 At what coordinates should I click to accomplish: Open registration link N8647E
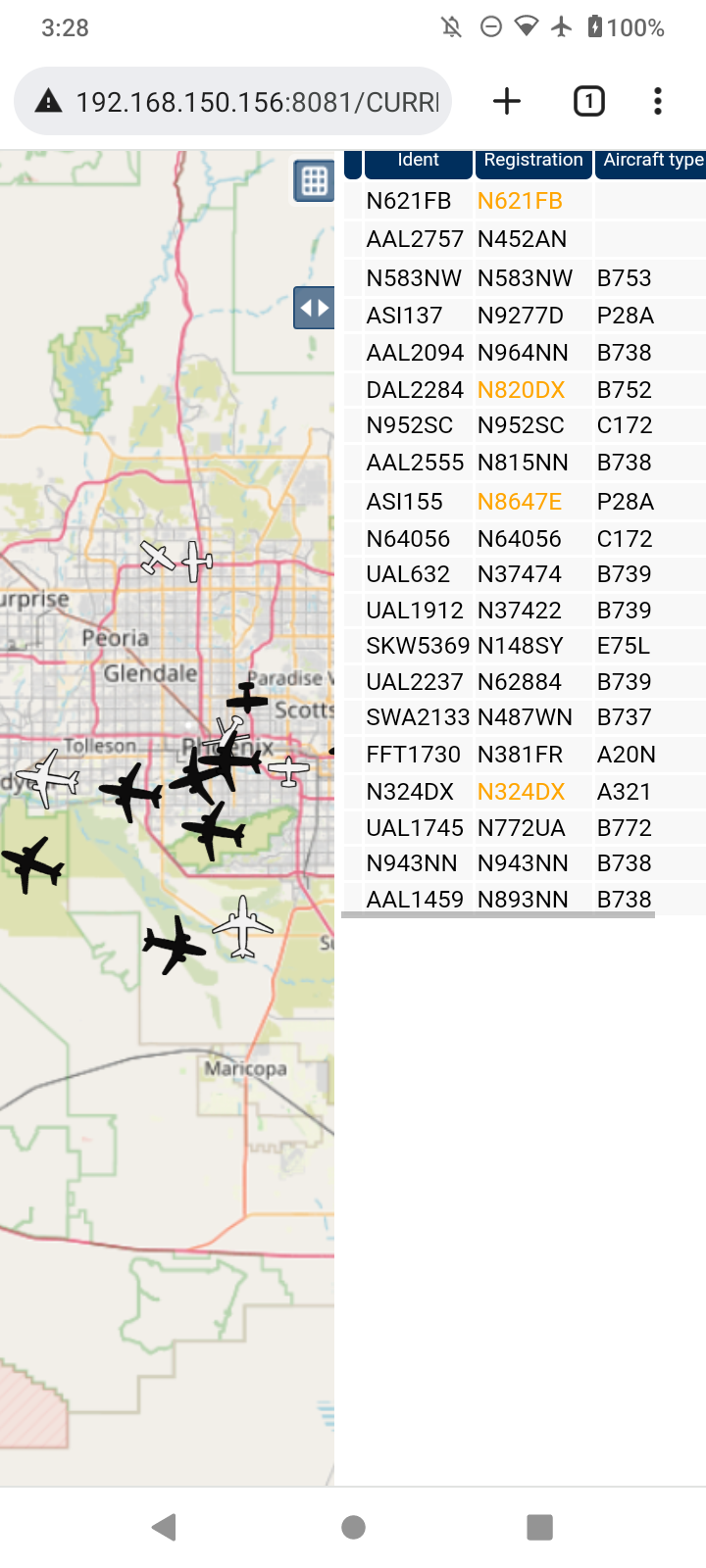coord(520,502)
